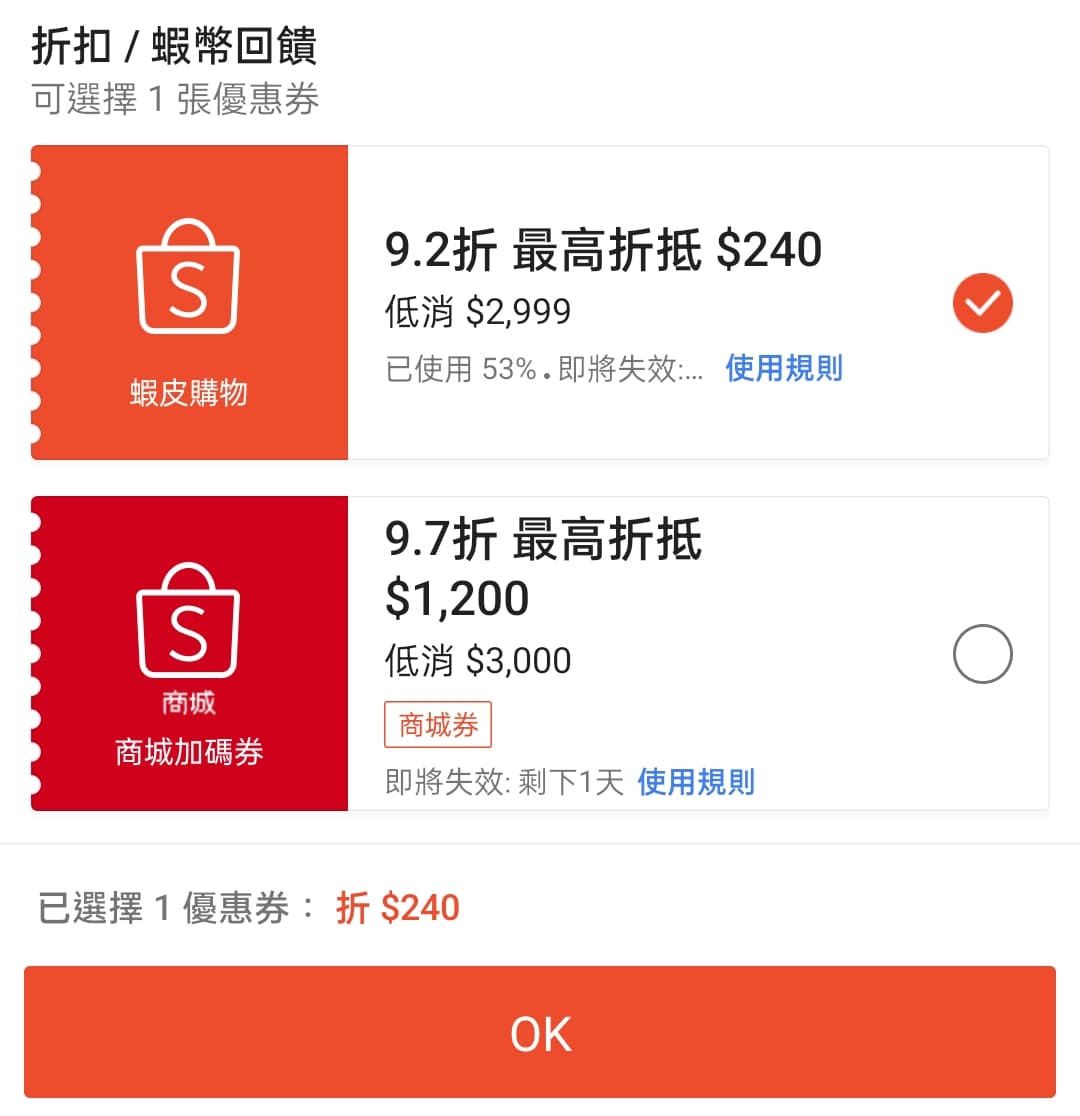The width and height of the screenshot is (1080, 1116).
Task: Click the 商城券 tag on the mall coupon
Action: click(437, 725)
